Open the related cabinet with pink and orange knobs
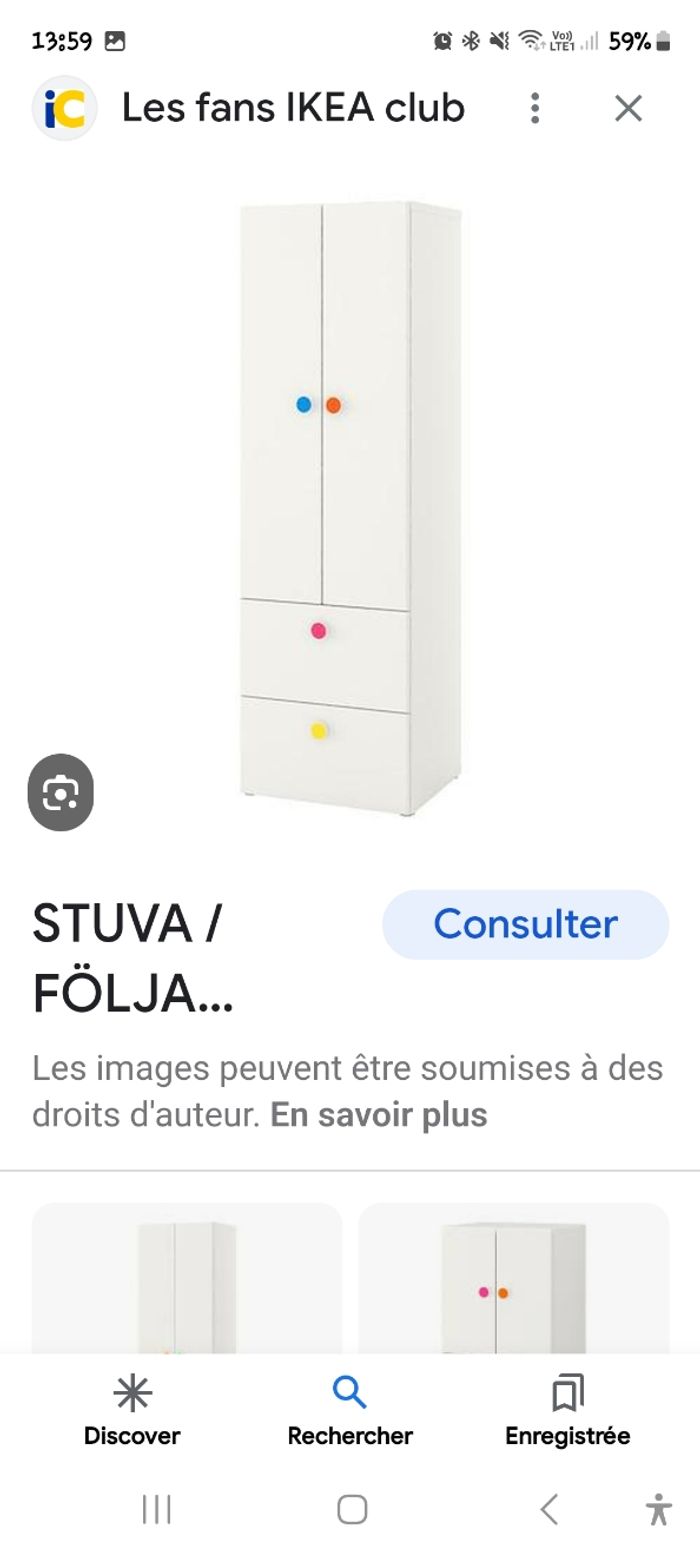Image resolution: width=700 pixels, height=1556 pixels. click(x=513, y=1280)
